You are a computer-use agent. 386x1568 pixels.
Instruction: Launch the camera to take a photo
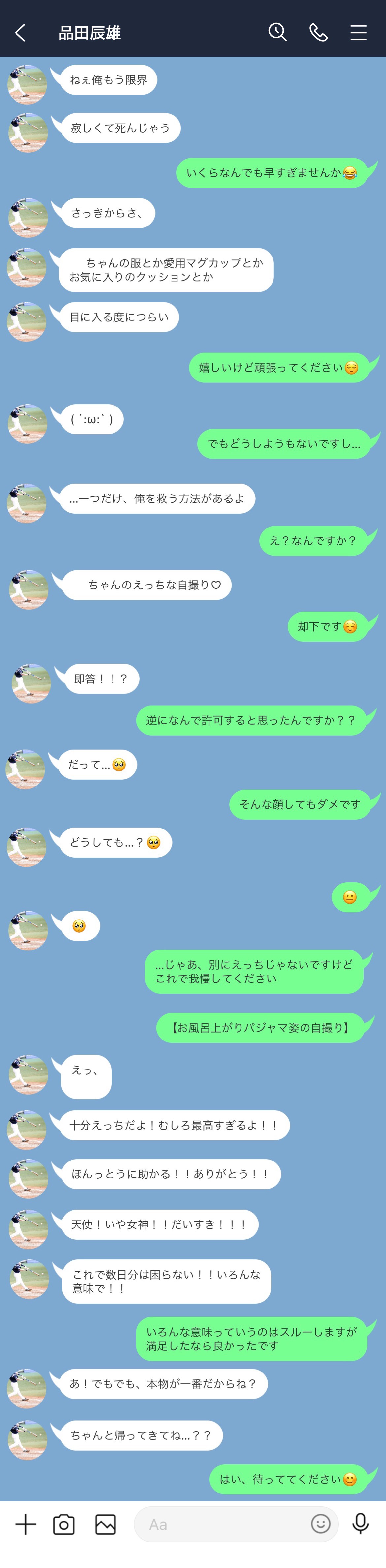[64, 1524]
